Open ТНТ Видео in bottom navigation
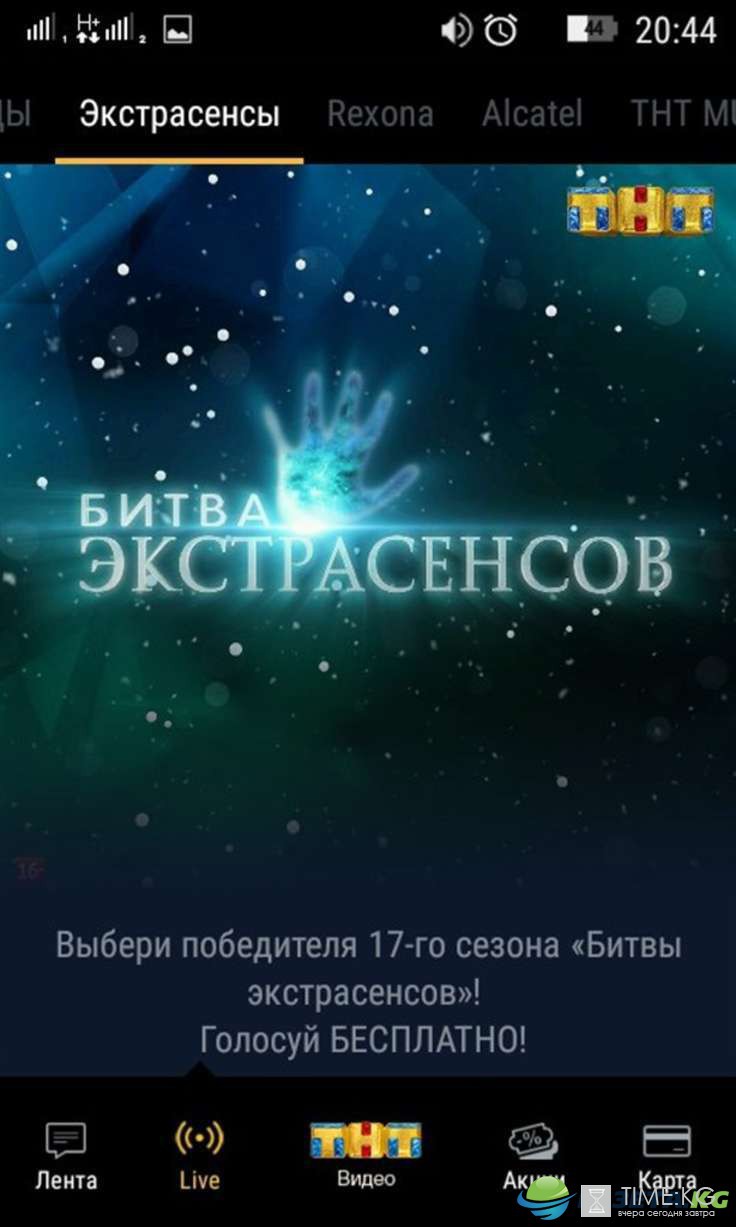The image size is (736, 1227). (x=366, y=1156)
